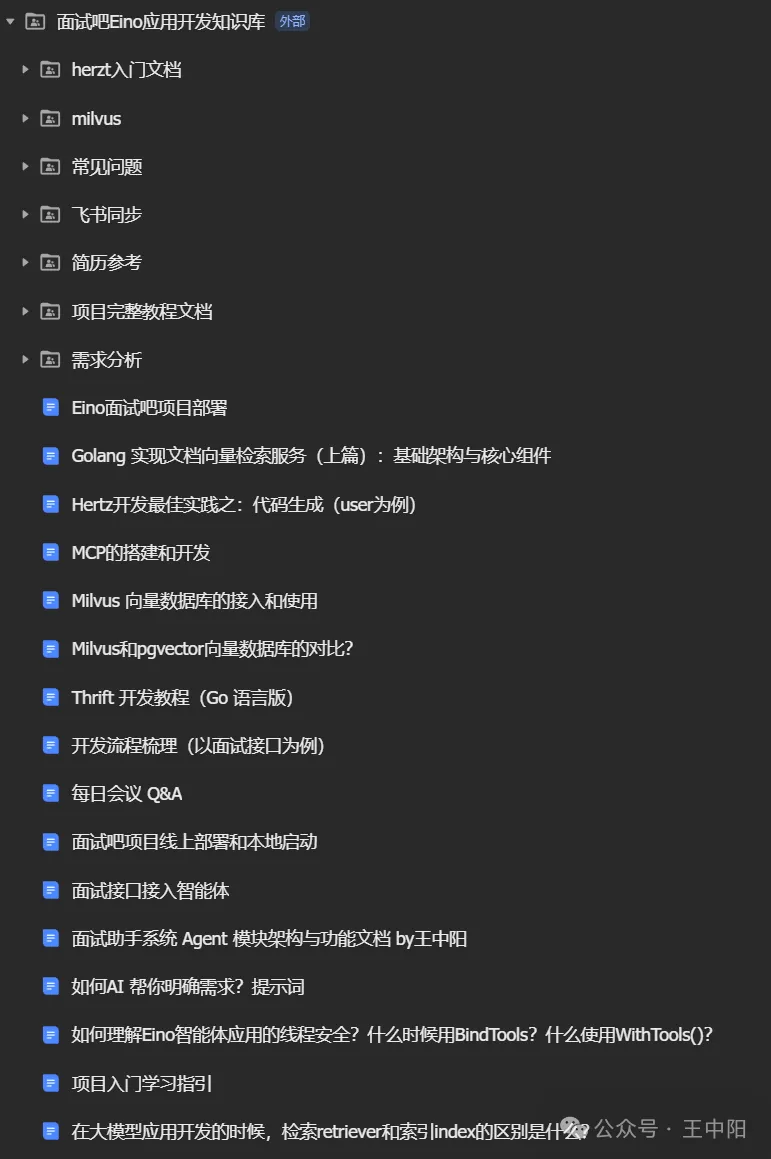This screenshot has height=1159, width=771.
Task: Expand the herzt入门文档 folder
Action: tap(26, 70)
